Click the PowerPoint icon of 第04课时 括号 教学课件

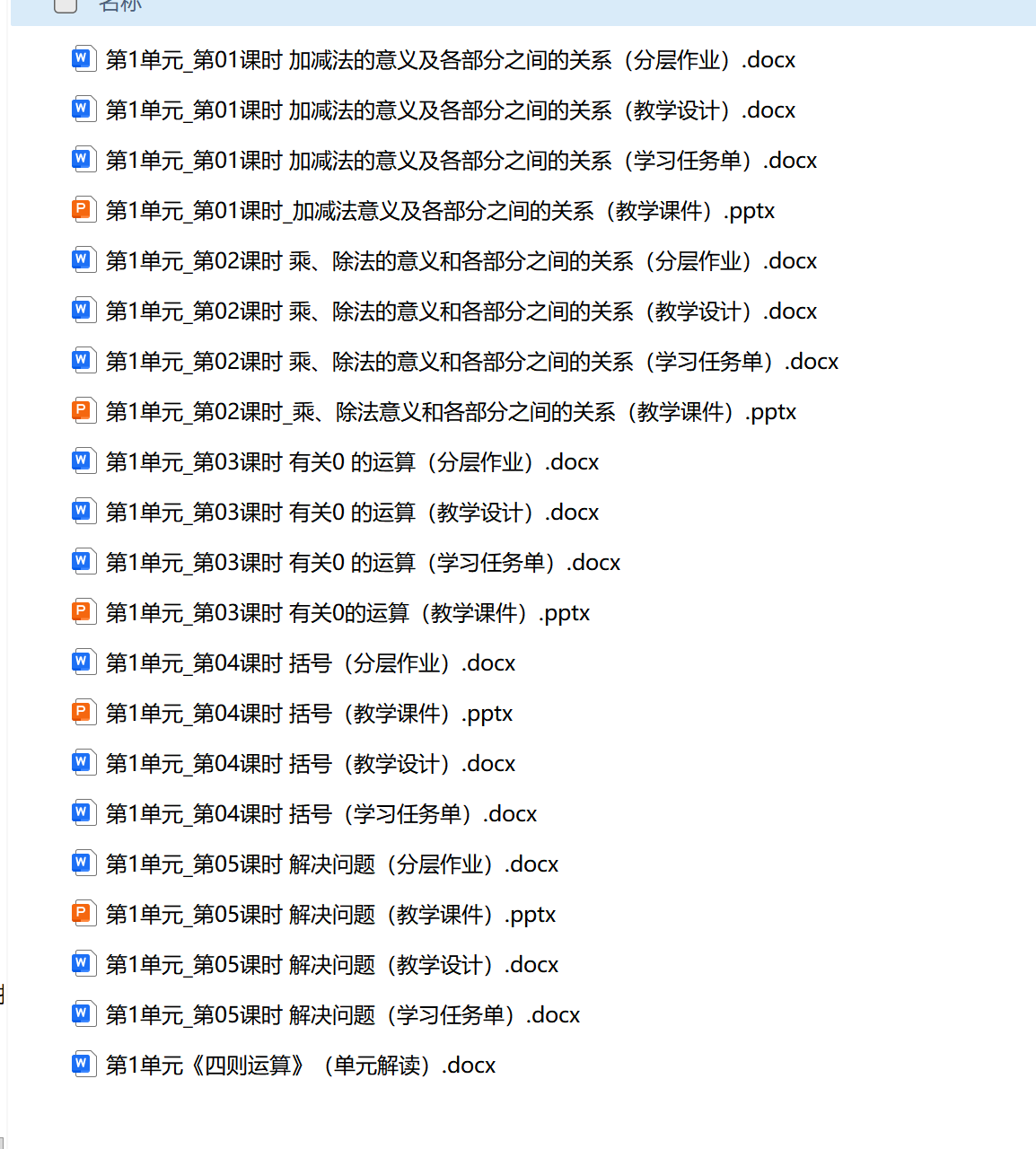pos(83,712)
